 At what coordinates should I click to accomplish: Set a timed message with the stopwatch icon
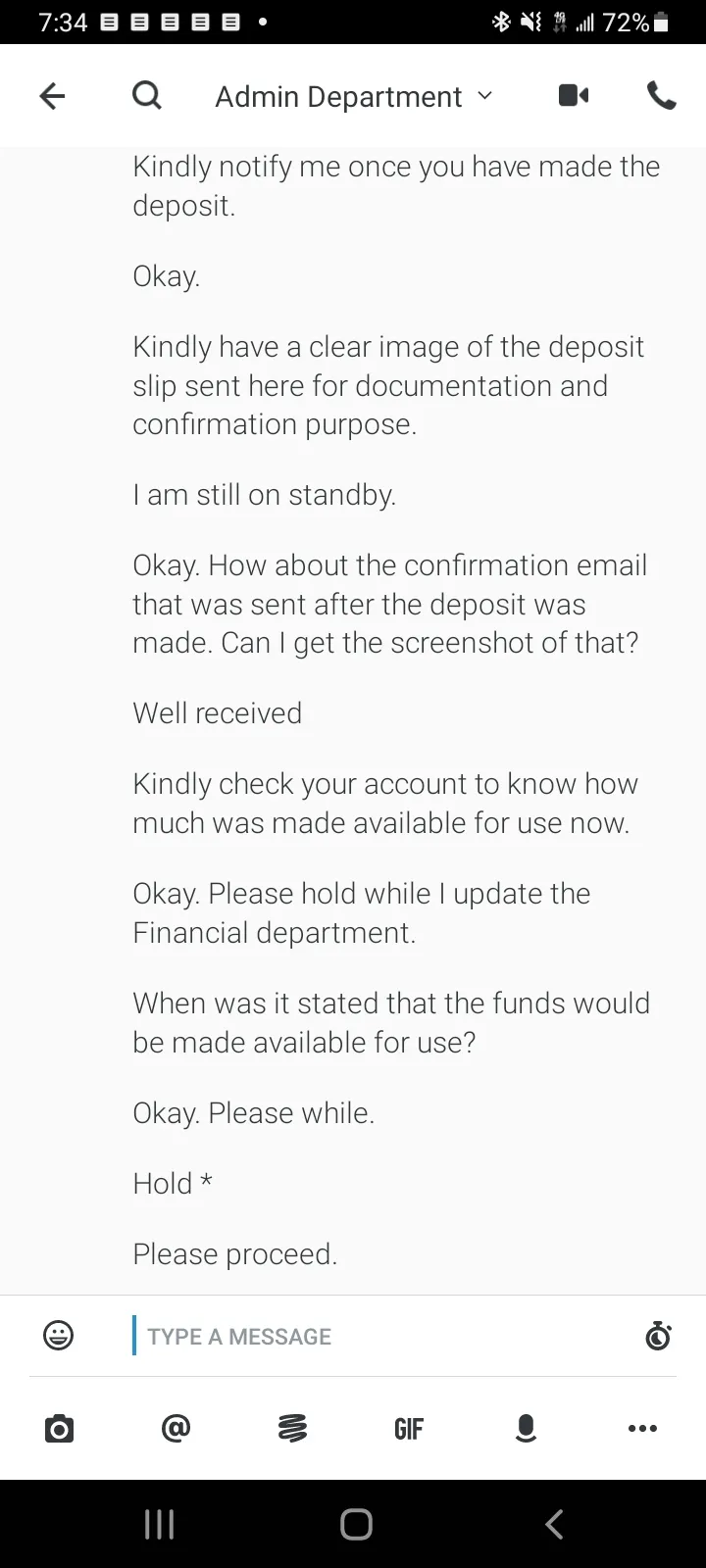pos(658,1335)
